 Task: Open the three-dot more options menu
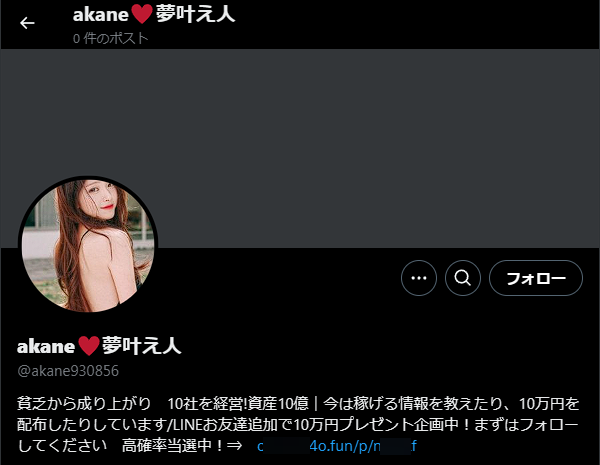click(419, 278)
